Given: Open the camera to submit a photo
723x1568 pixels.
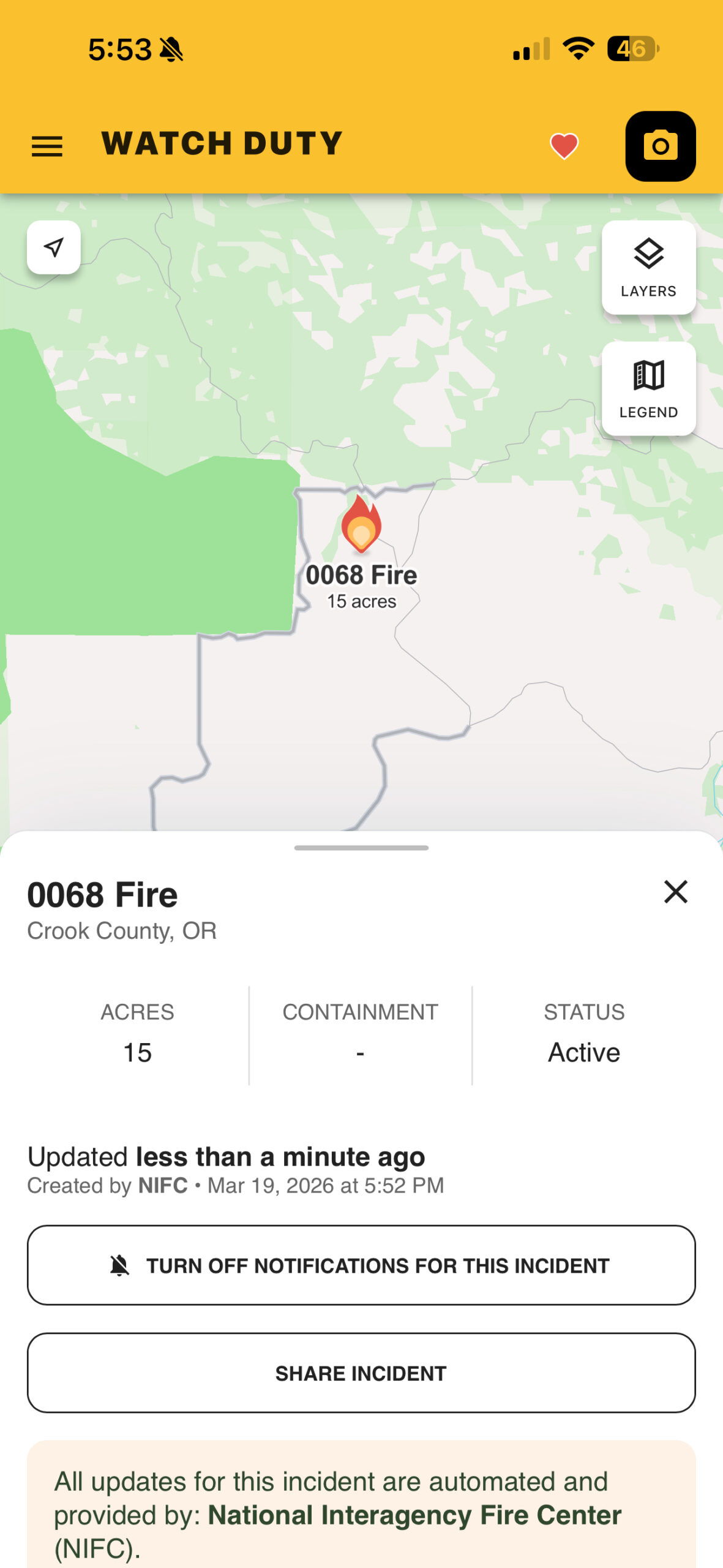Looking at the screenshot, I should 660,147.
